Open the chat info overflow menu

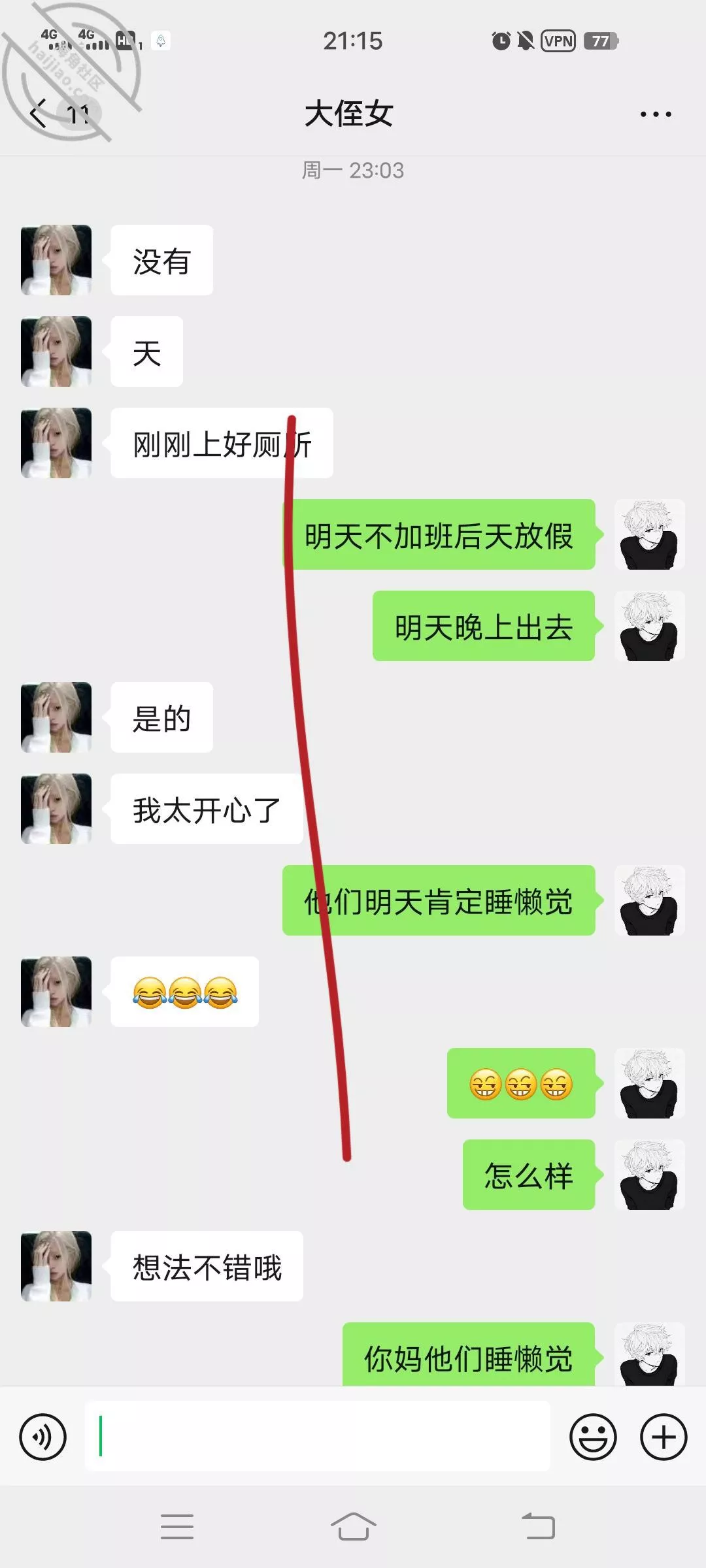656,114
